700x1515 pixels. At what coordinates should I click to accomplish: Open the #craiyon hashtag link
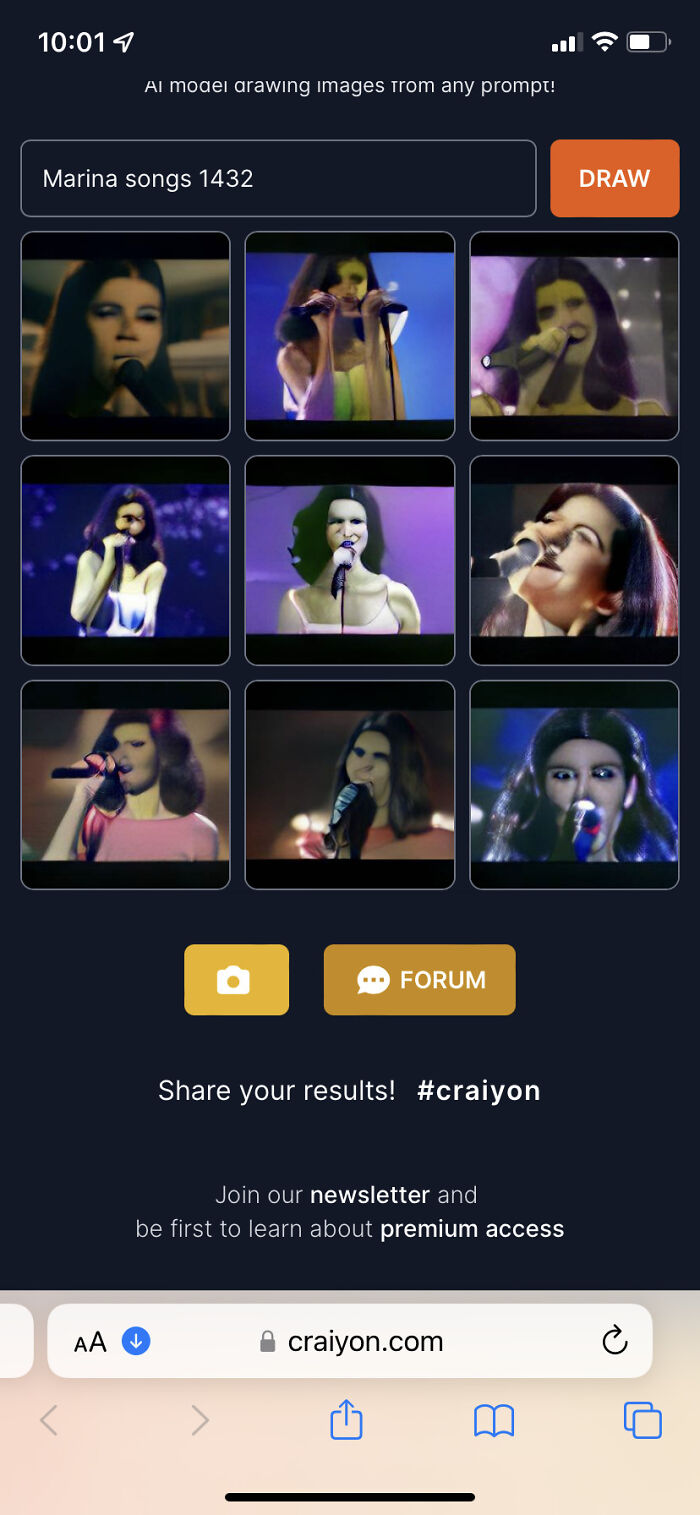pyautogui.click(x=479, y=1090)
